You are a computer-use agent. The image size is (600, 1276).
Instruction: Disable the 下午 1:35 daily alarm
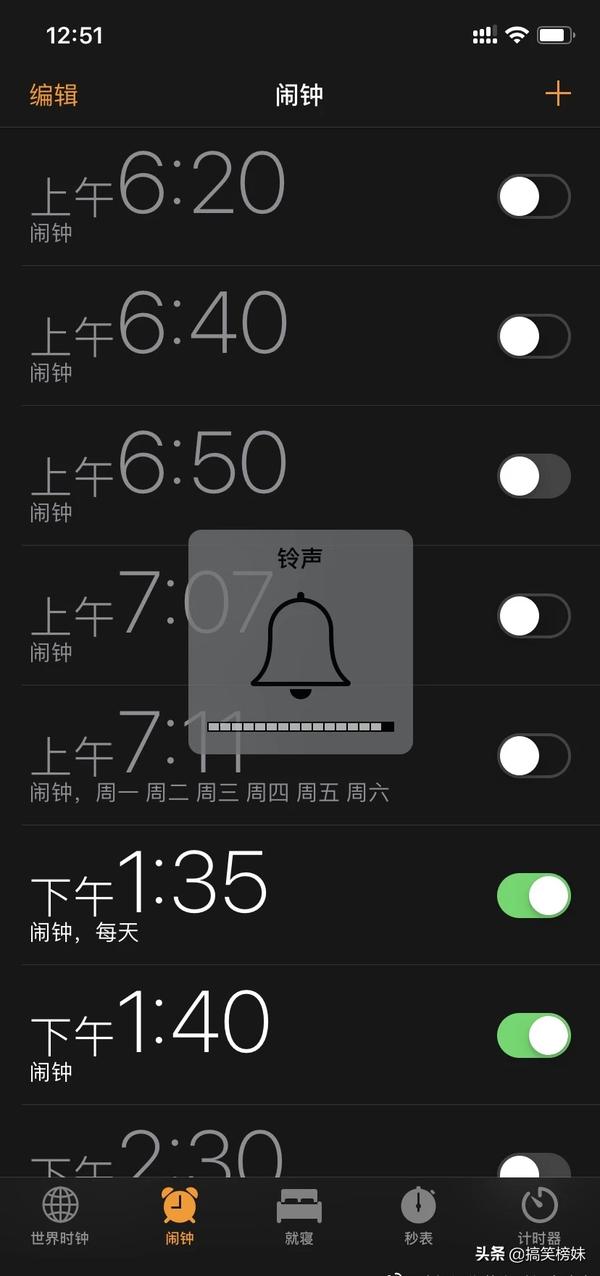coord(533,896)
